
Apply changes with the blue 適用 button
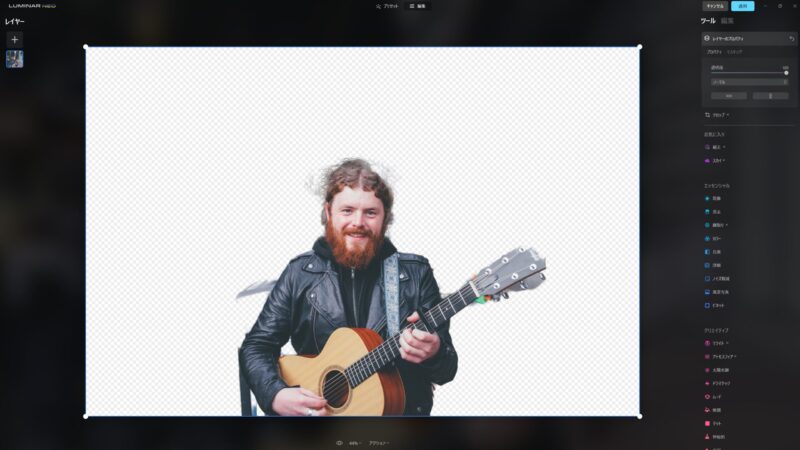[742, 6]
